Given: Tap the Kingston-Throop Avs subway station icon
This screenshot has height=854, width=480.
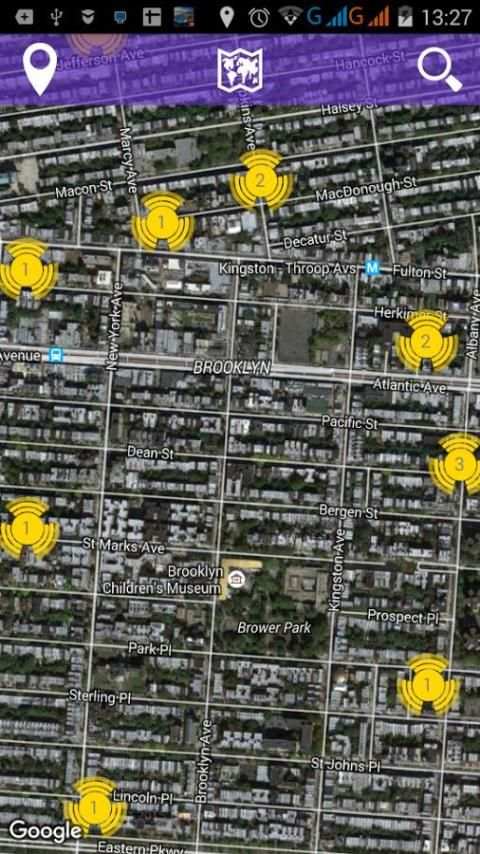Looking at the screenshot, I should click(x=372, y=268).
